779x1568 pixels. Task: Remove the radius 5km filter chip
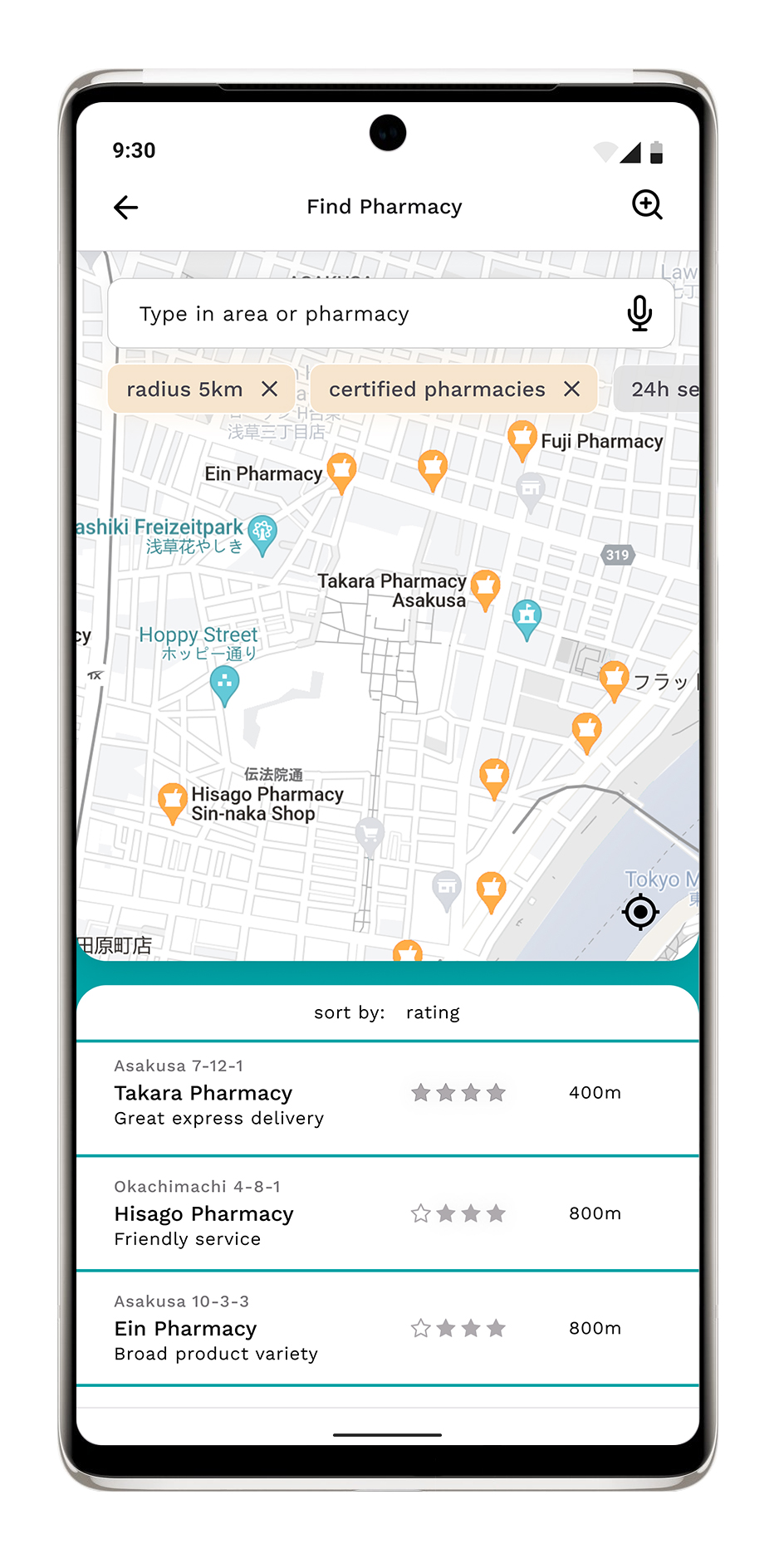point(269,389)
